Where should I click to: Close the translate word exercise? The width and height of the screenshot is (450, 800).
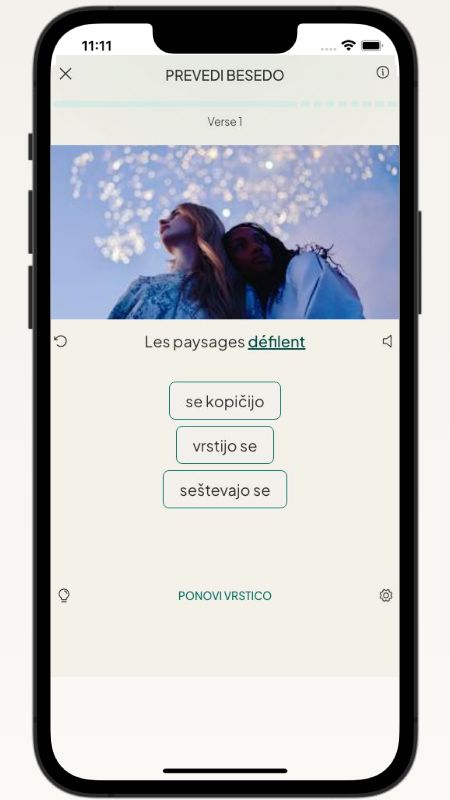click(65, 74)
